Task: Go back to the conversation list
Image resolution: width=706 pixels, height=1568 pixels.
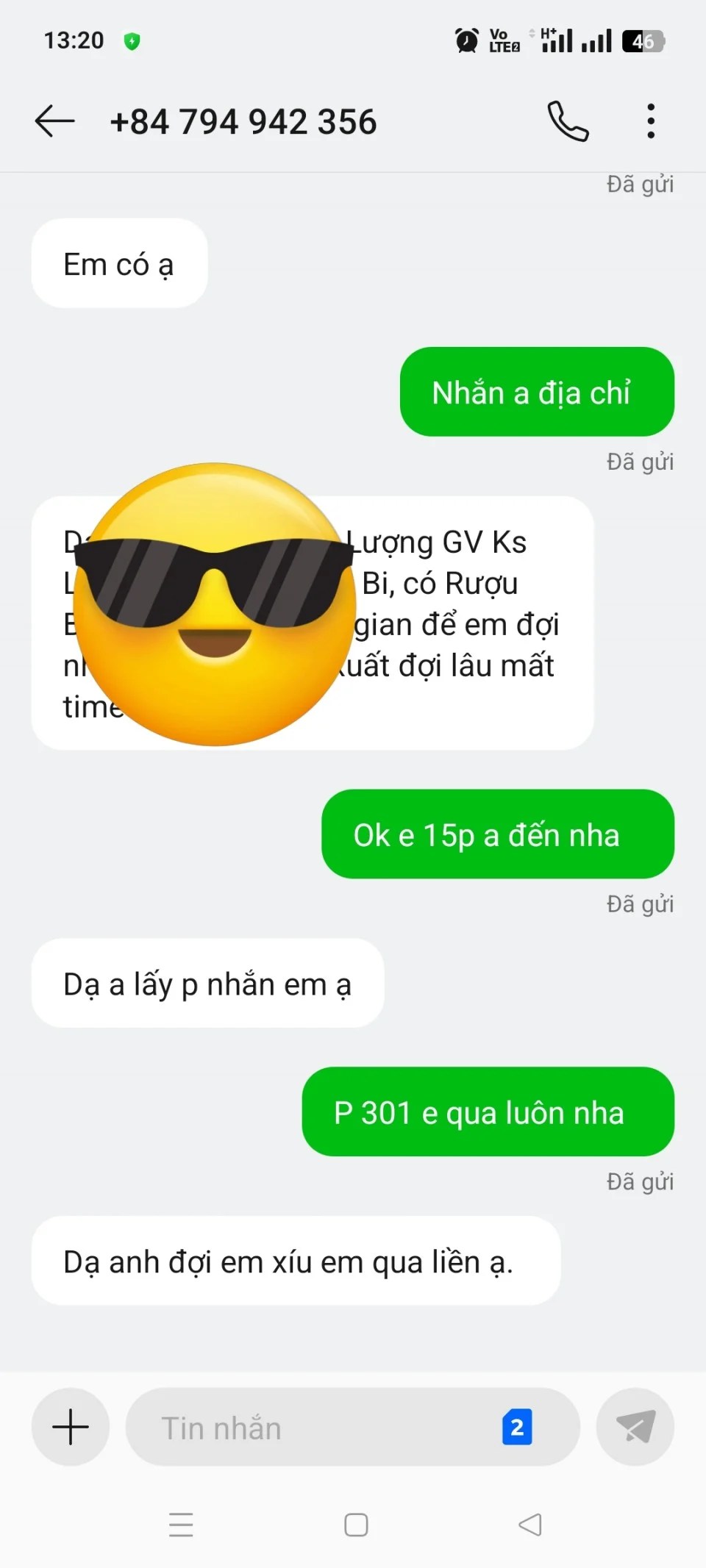Action: point(55,121)
